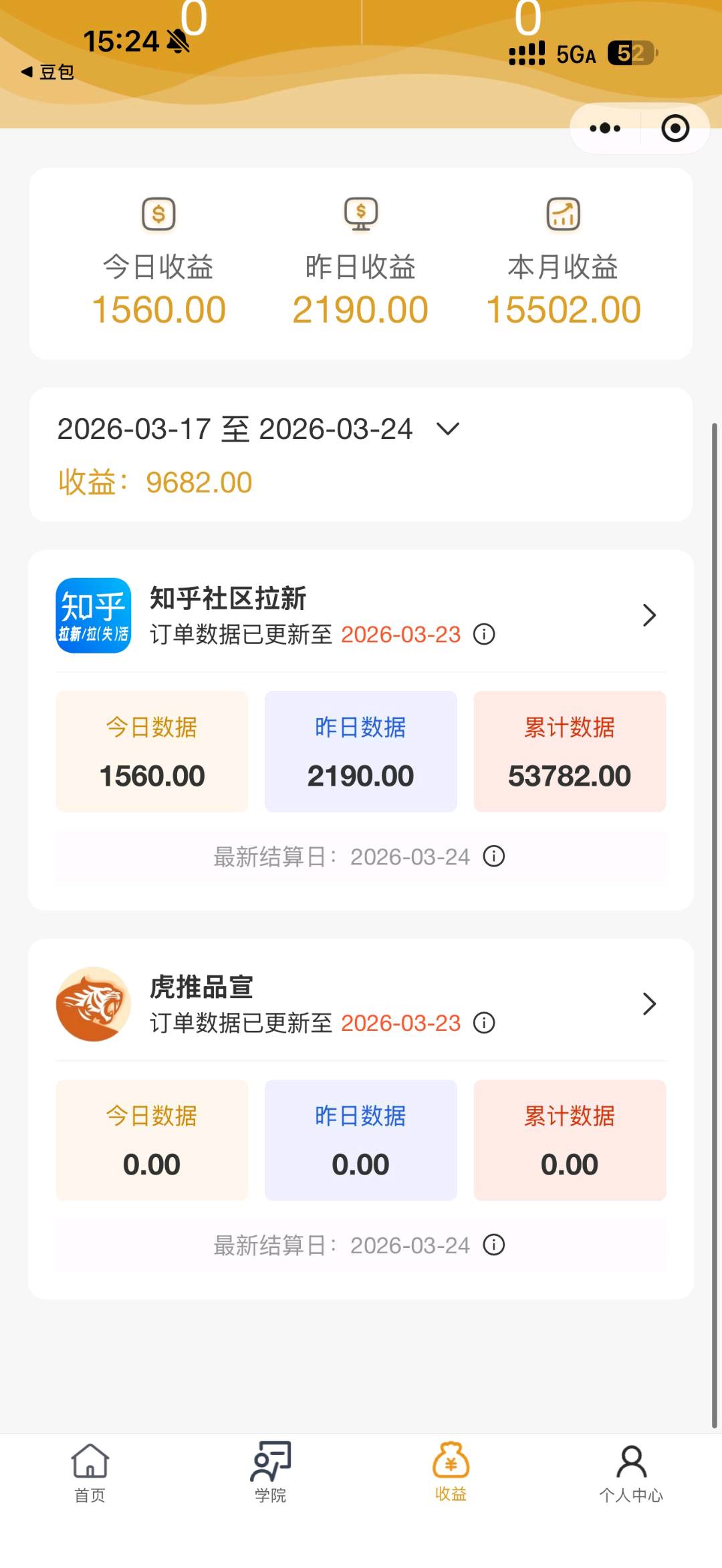
Task: Open 知乎社区拉新 details via right chevron
Action: coord(648,615)
